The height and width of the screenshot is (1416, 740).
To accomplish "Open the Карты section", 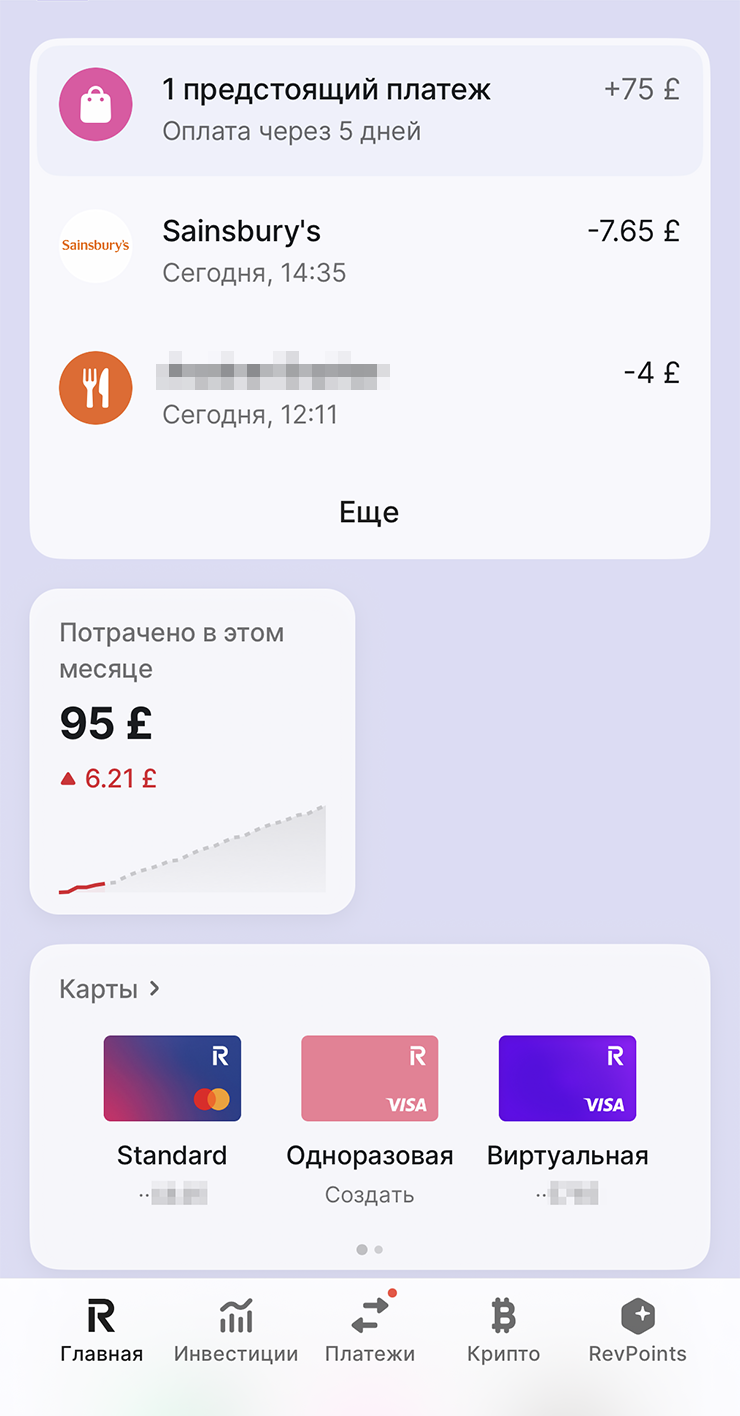I will click(x=110, y=989).
